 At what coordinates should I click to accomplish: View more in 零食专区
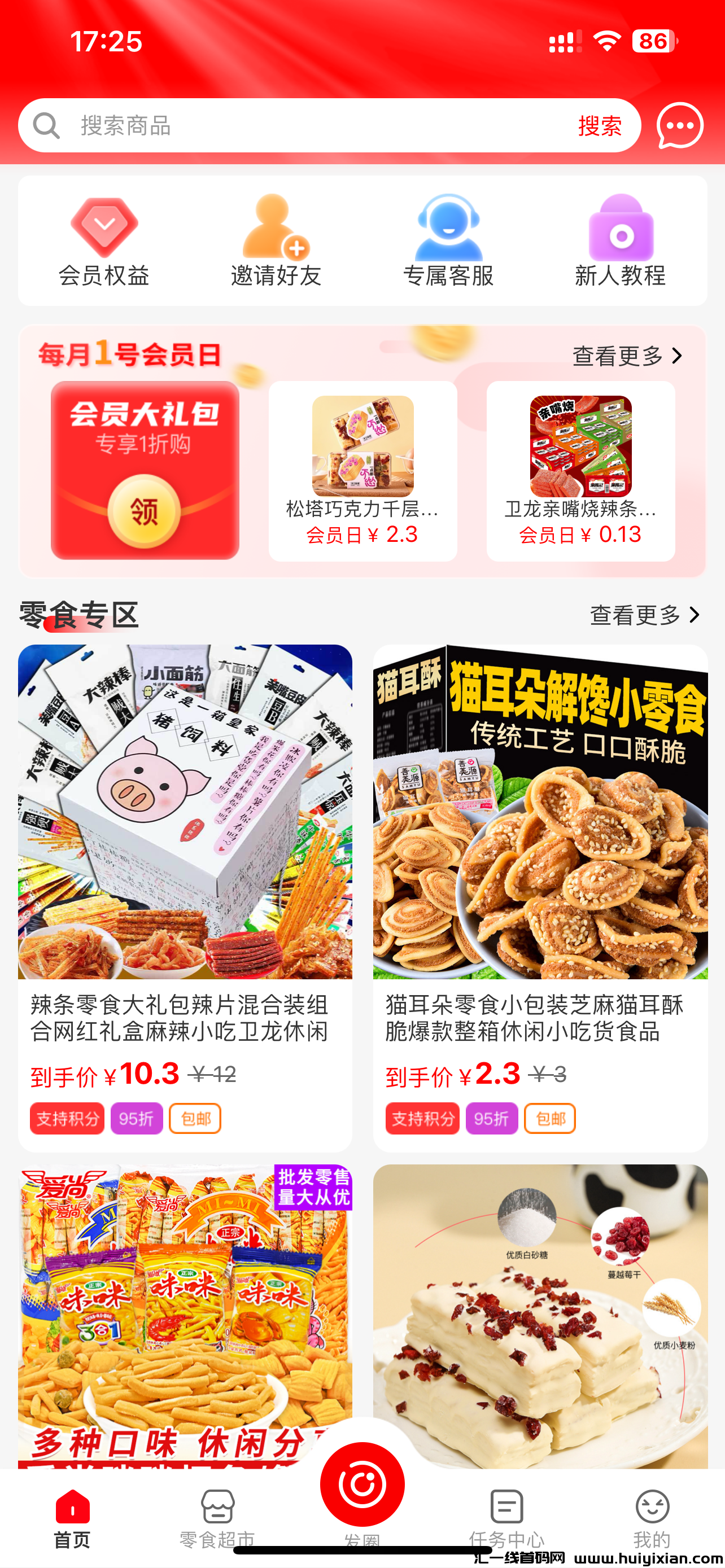pyautogui.click(x=645, y=615)
